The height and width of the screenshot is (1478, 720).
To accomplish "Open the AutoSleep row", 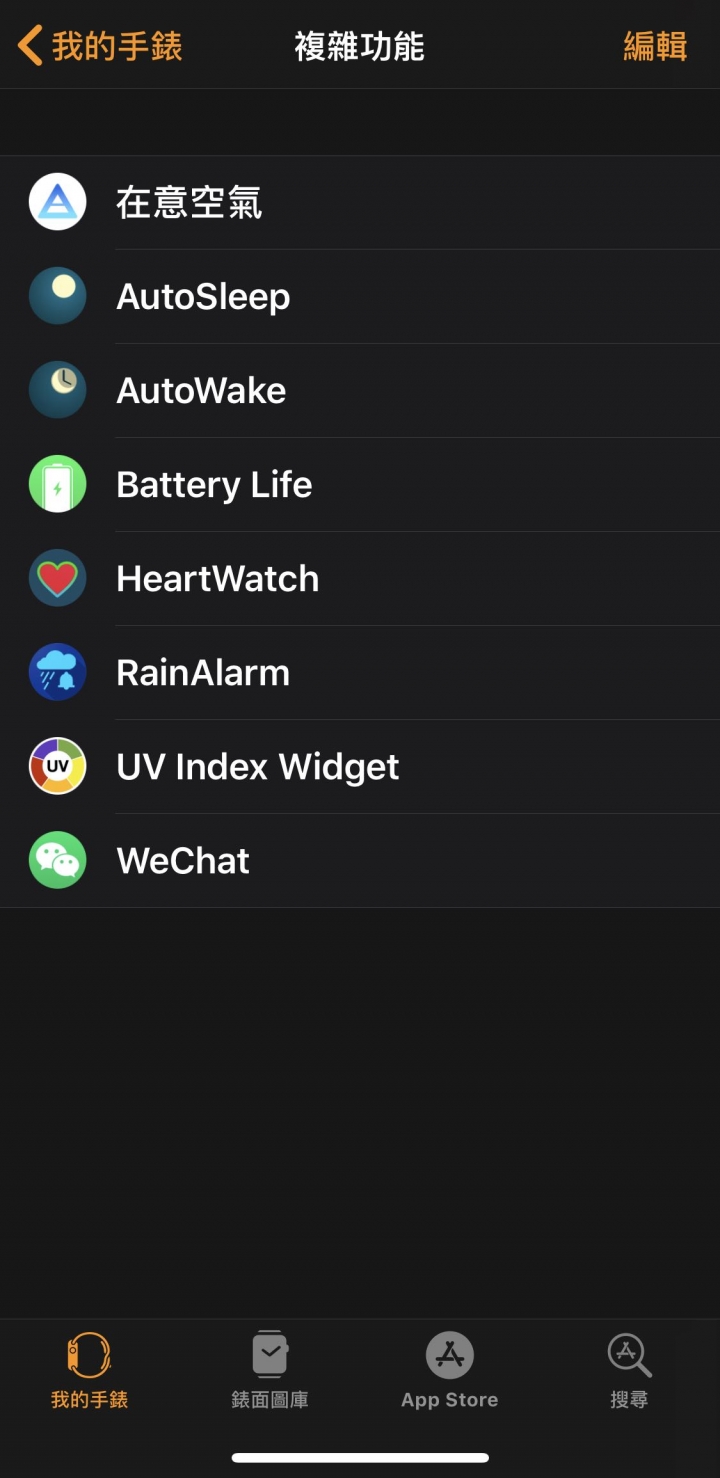I will click(360, 297).
